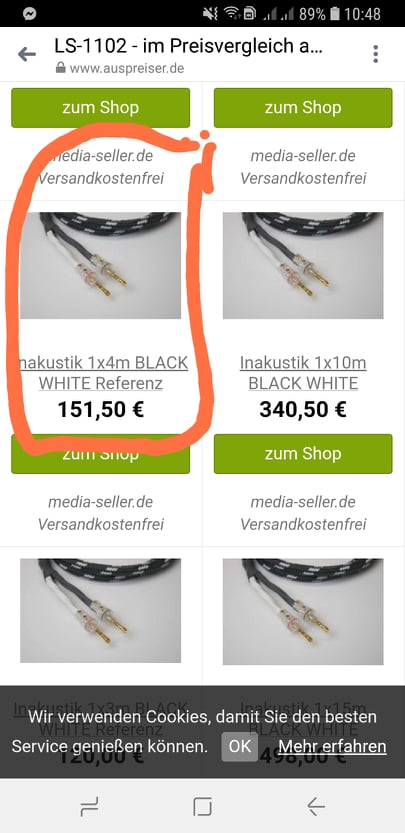Open the Mehr erfahren cookie link
Viewport: 405px width, 833px height.
tap(333, 746)
